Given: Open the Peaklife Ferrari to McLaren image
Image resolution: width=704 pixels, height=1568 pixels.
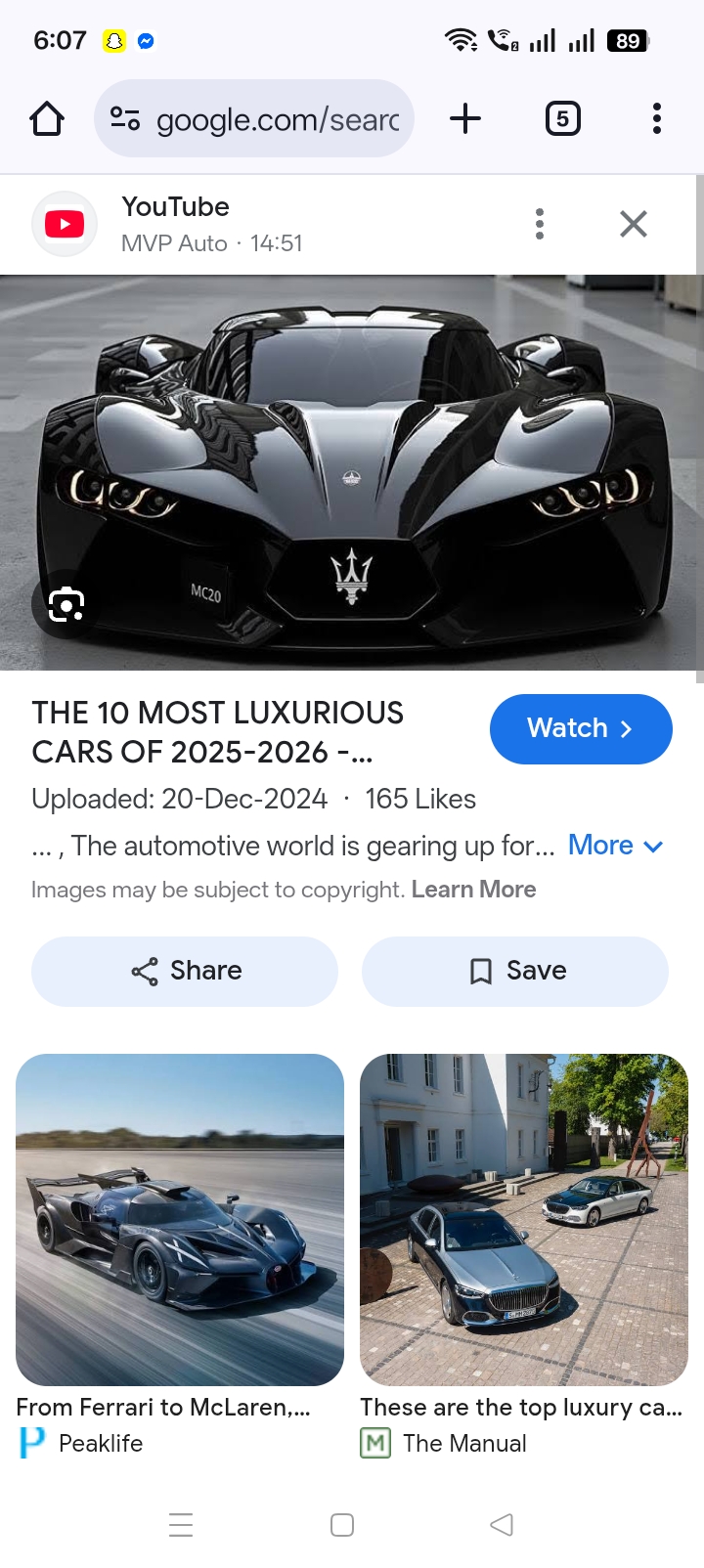Looking at the screenshot, I should [180, 1220].
